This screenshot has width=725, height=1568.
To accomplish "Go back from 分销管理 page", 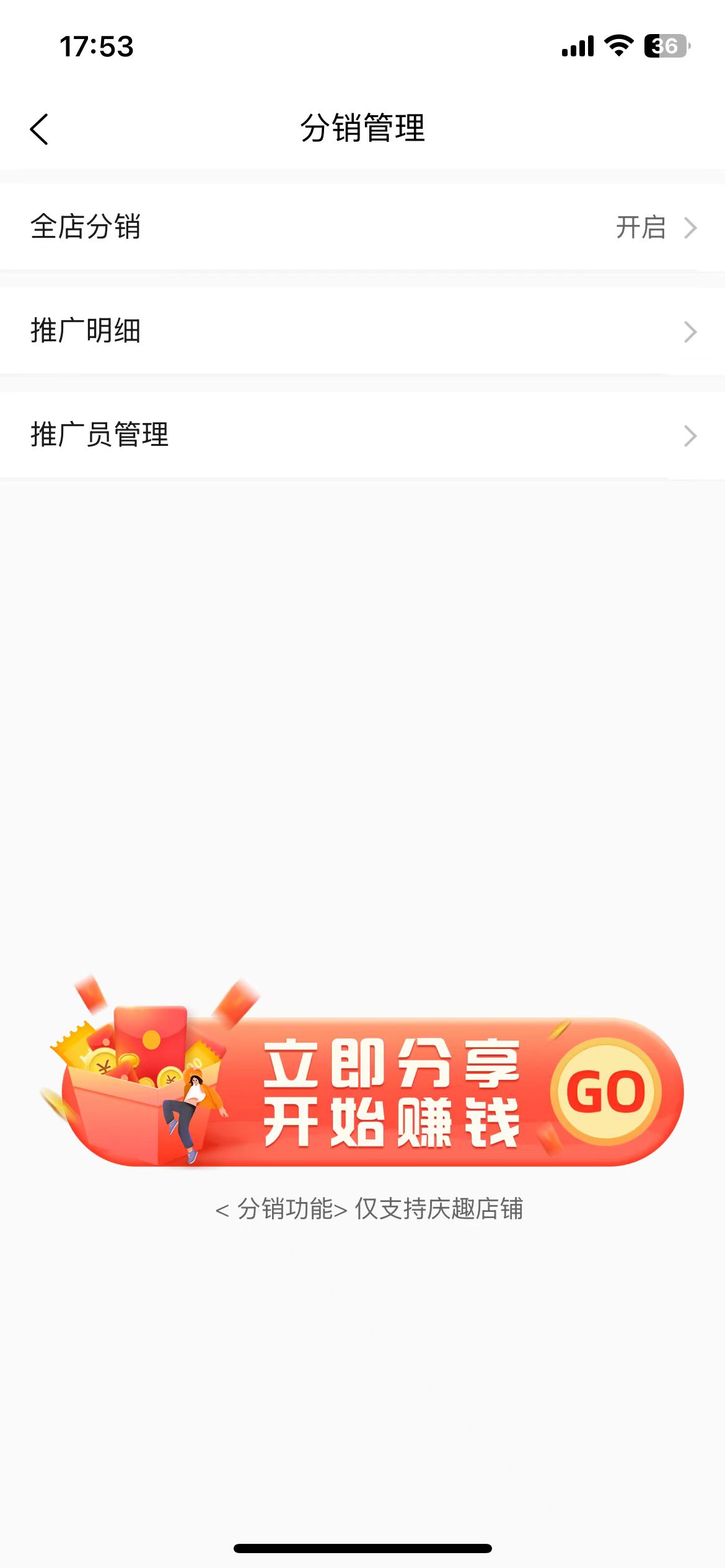I will 39,129.
